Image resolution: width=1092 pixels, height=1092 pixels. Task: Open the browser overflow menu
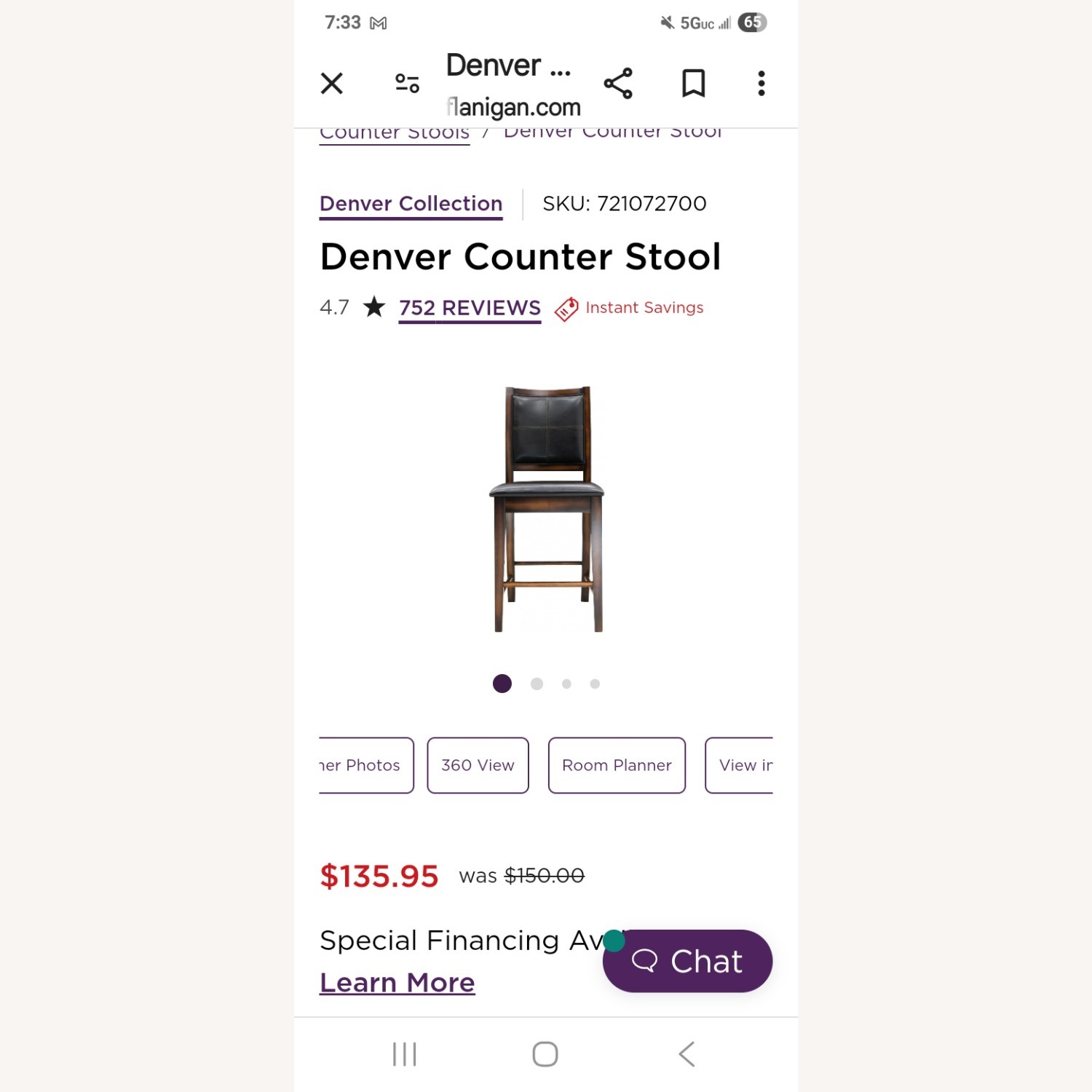pos(761,84)
